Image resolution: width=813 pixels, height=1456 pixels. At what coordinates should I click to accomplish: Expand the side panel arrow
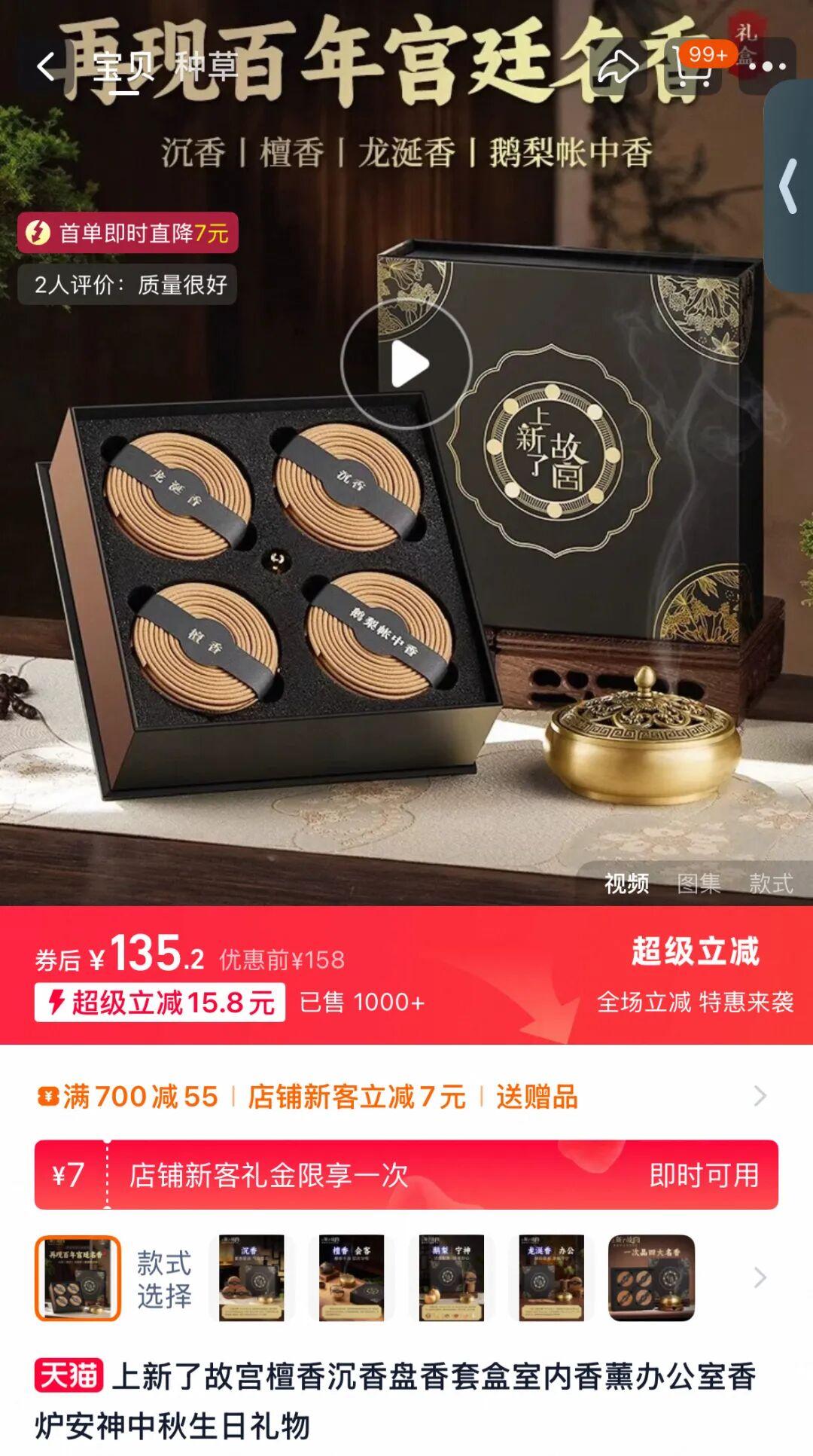coord(789,186)
